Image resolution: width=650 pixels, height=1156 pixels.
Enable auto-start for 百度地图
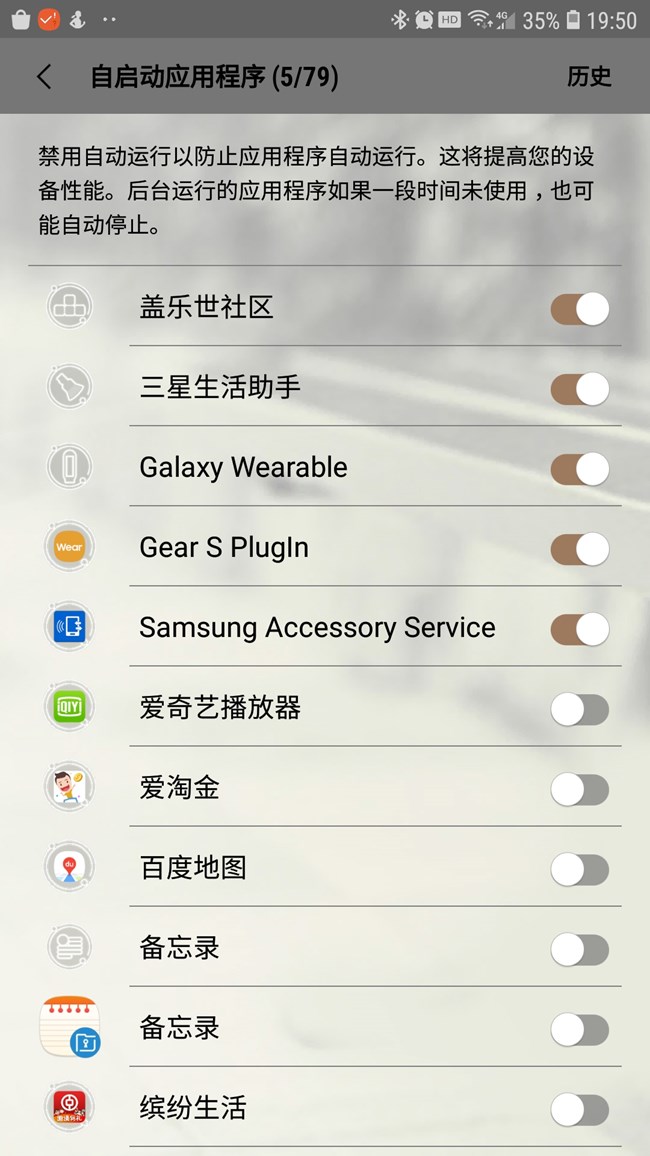580,870
